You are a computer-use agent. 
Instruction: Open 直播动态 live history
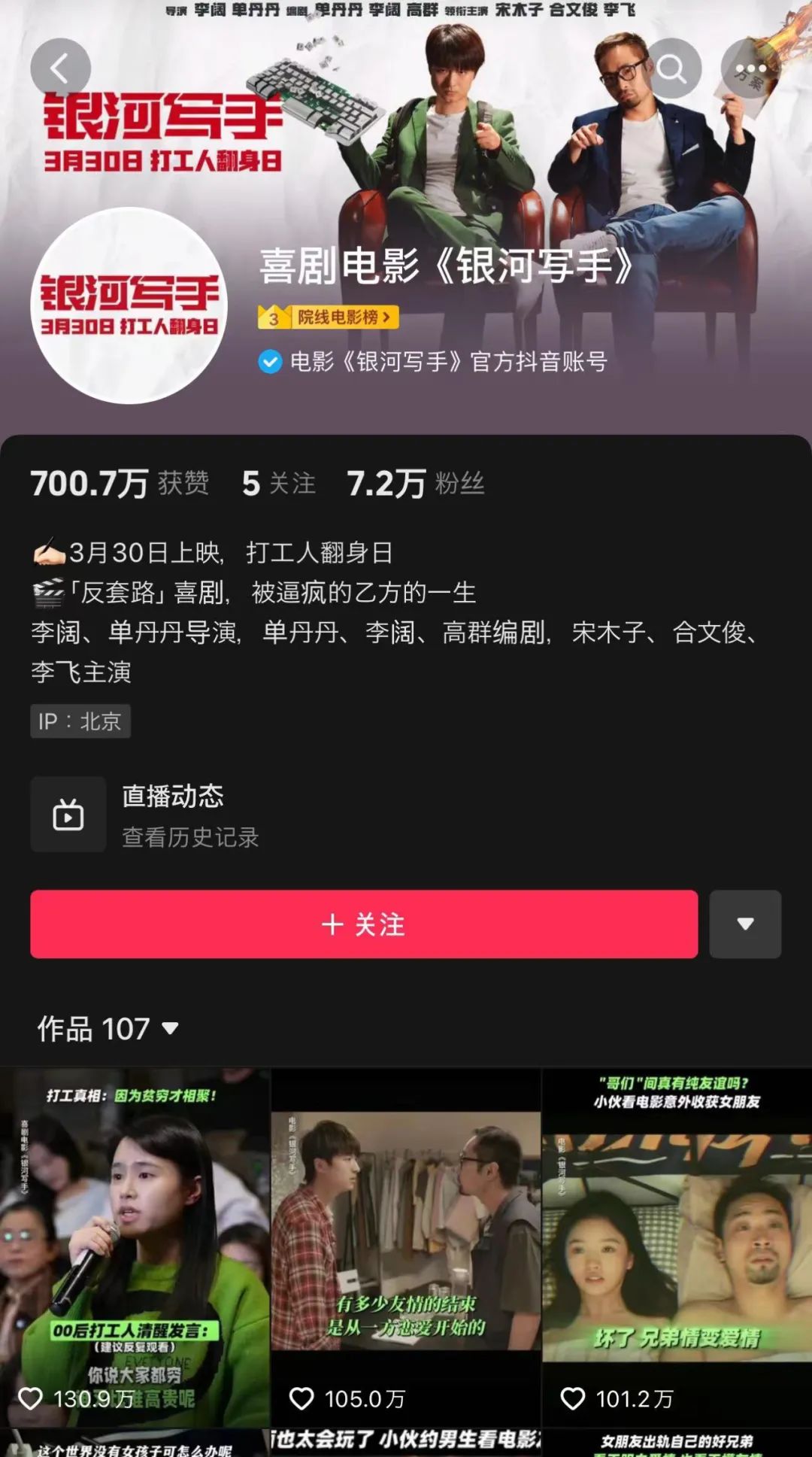pyautogui.click(x=173, y=815)
